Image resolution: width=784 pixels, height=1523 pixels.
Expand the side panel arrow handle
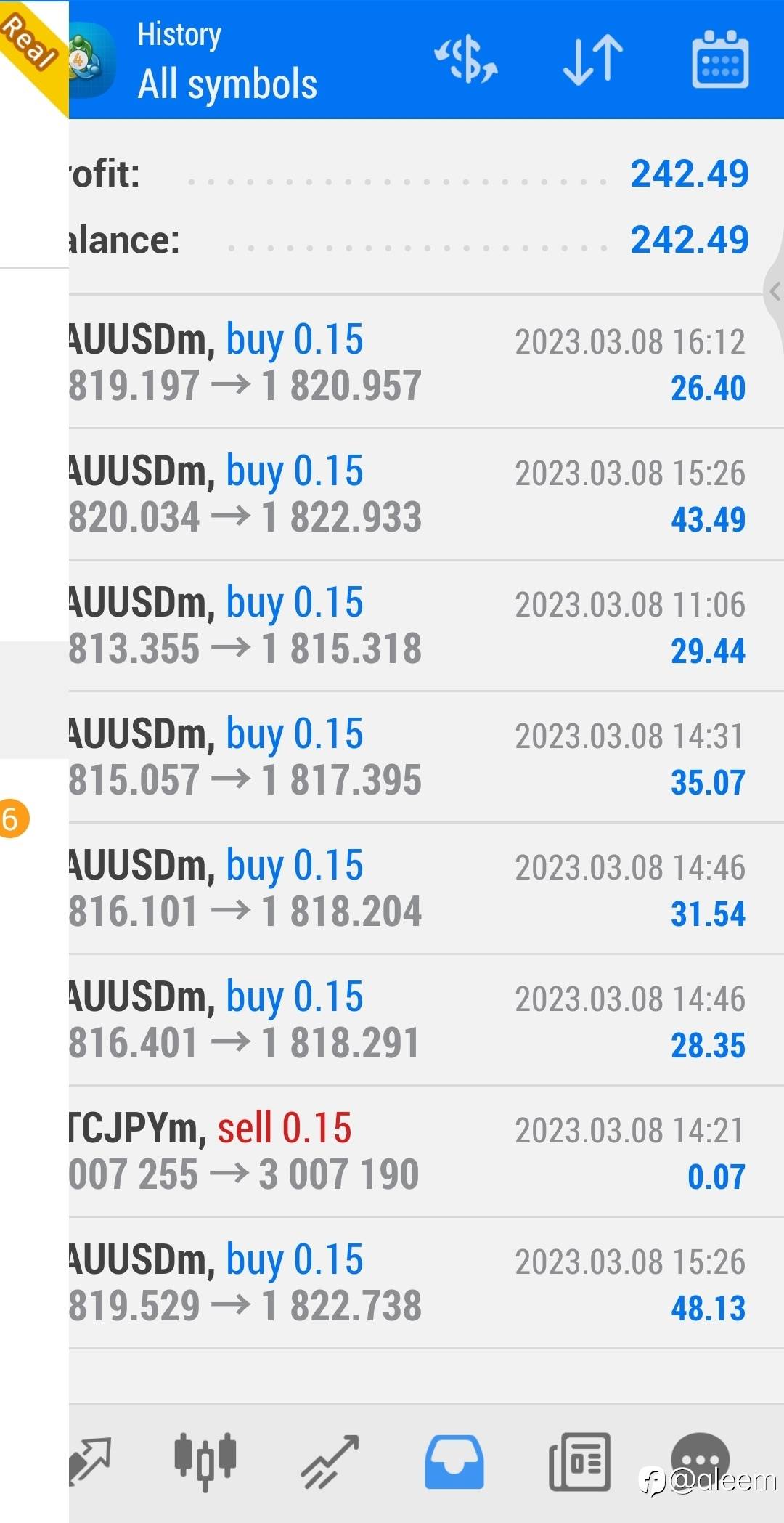(775, 292)
